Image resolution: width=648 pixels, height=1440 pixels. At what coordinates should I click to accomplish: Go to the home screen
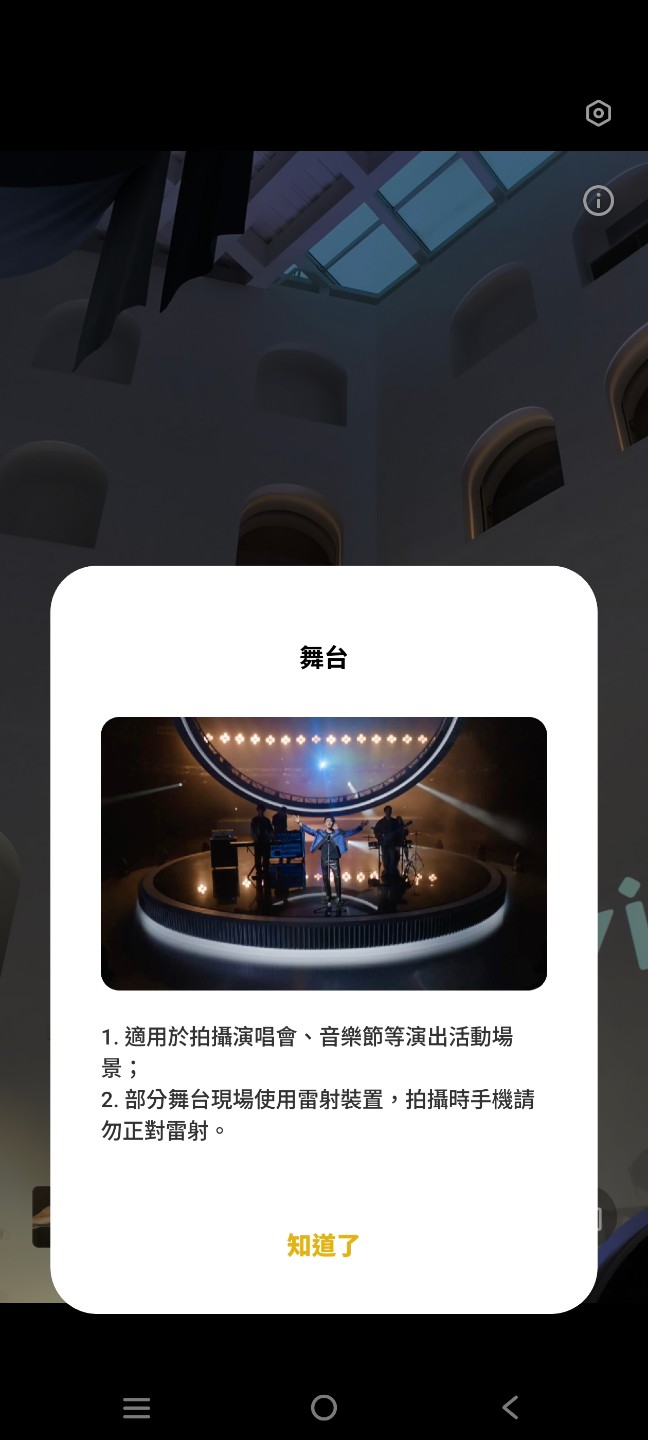tap(324, 1408)
